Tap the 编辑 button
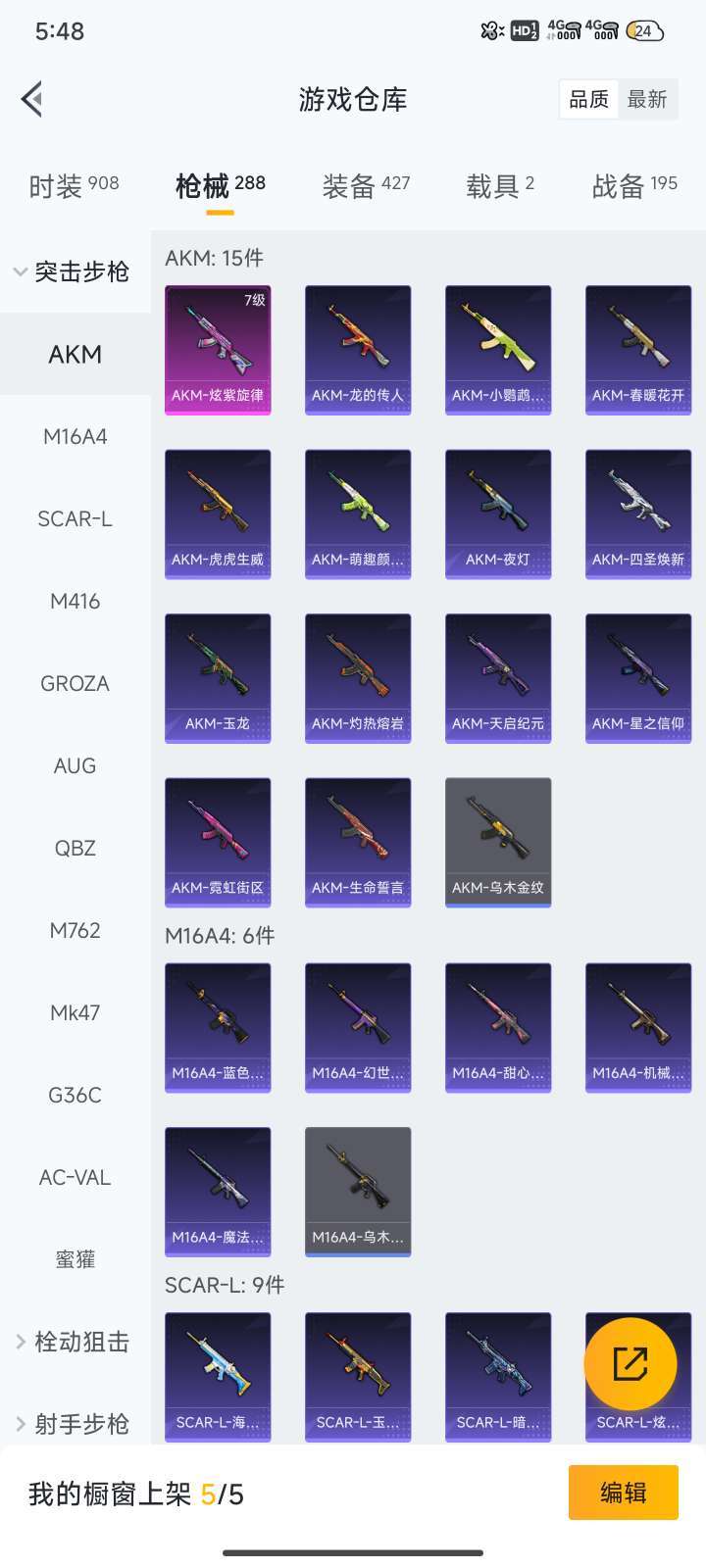This screenshot has width=706, height=1568. [624, 1493]
